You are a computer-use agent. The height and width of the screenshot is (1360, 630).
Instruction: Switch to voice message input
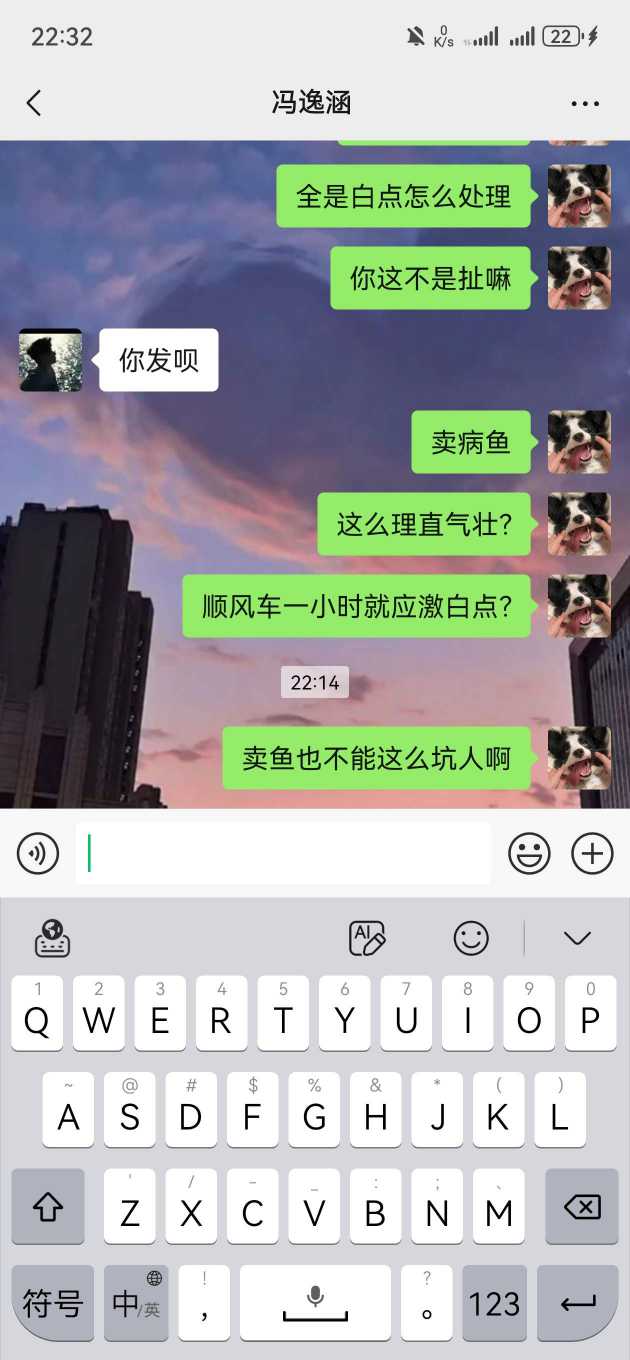(x=38, y=853)
